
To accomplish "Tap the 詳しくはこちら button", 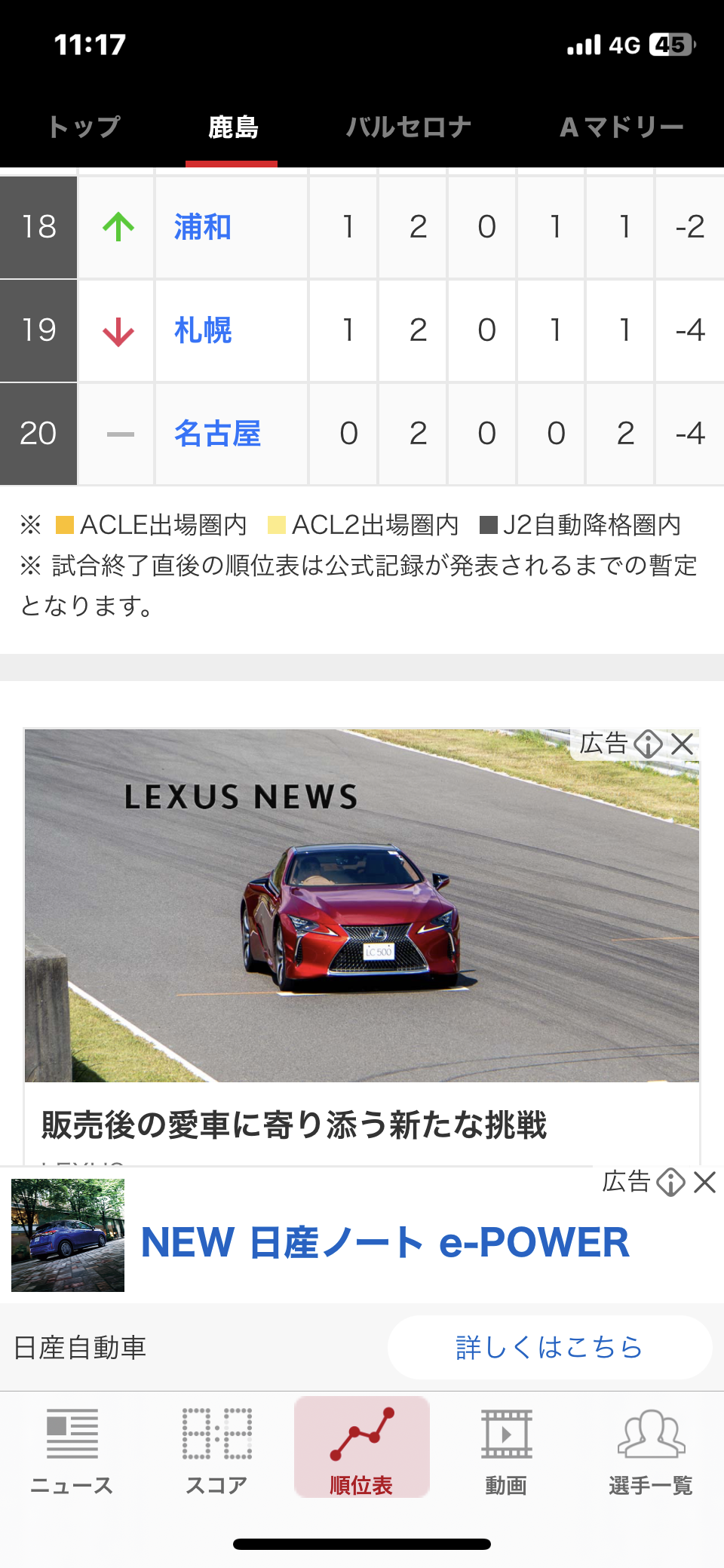I will click(549, 1347).
